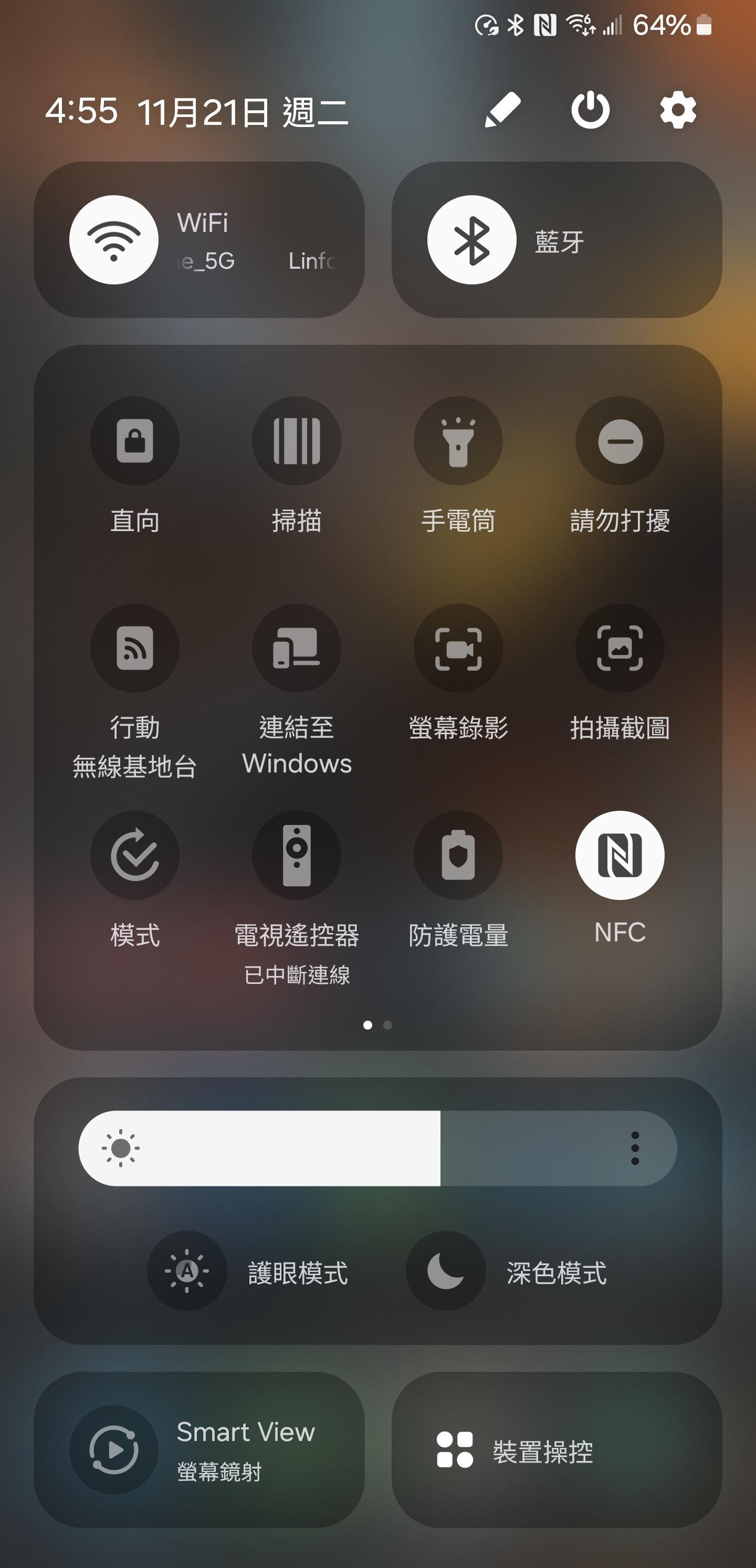Open the power menu
The image size is (756, 1568).
coord(590,110)
